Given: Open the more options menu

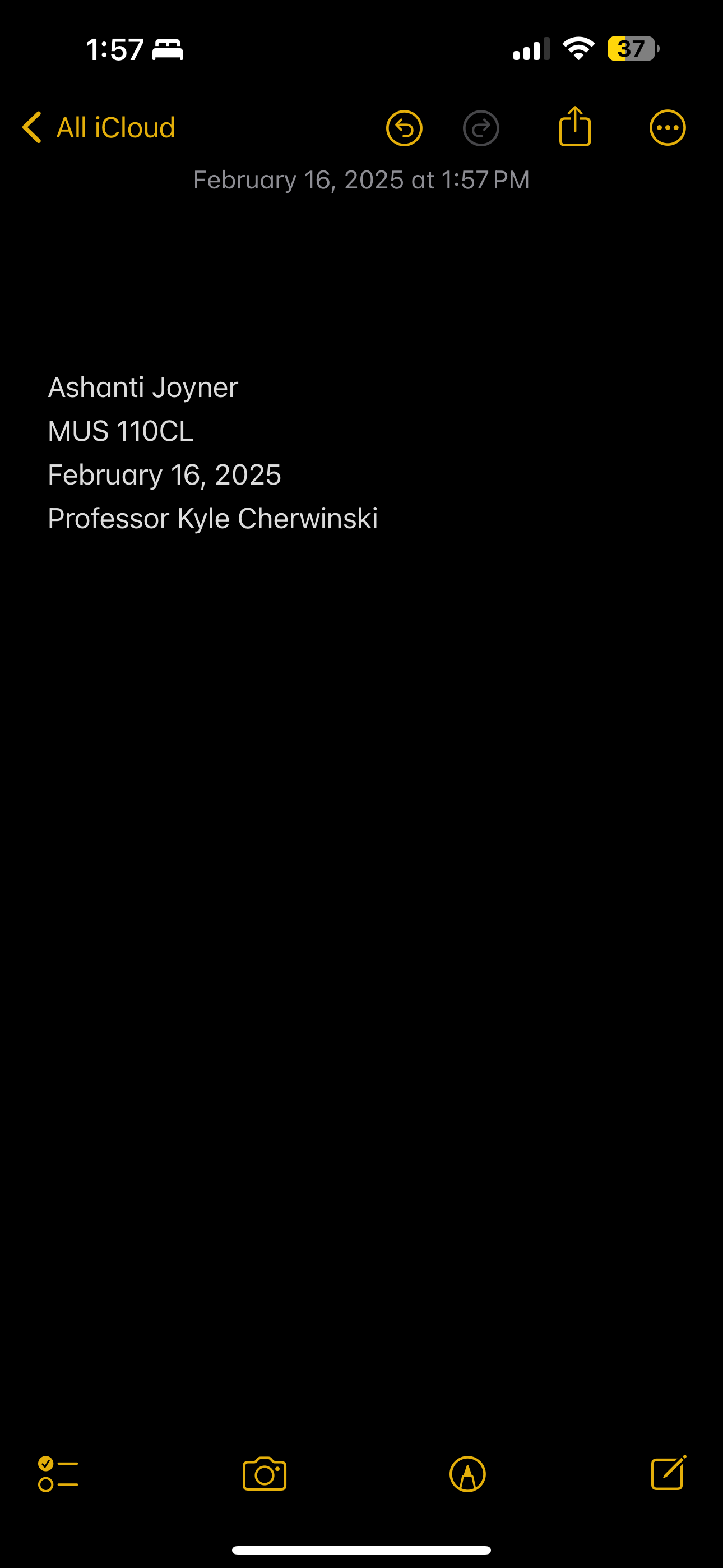Looking at the screenshot, I should pos(668,128).
